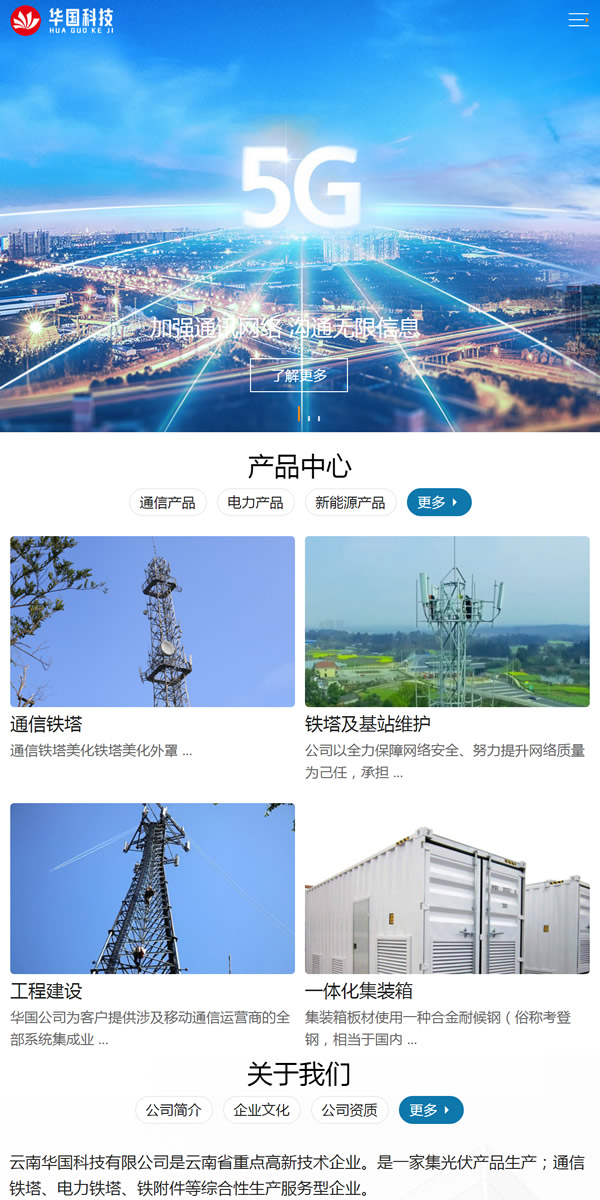Screen dimensions: 600x1200
Task: Select the 新能源产品 chip
Action: point(350,502)
